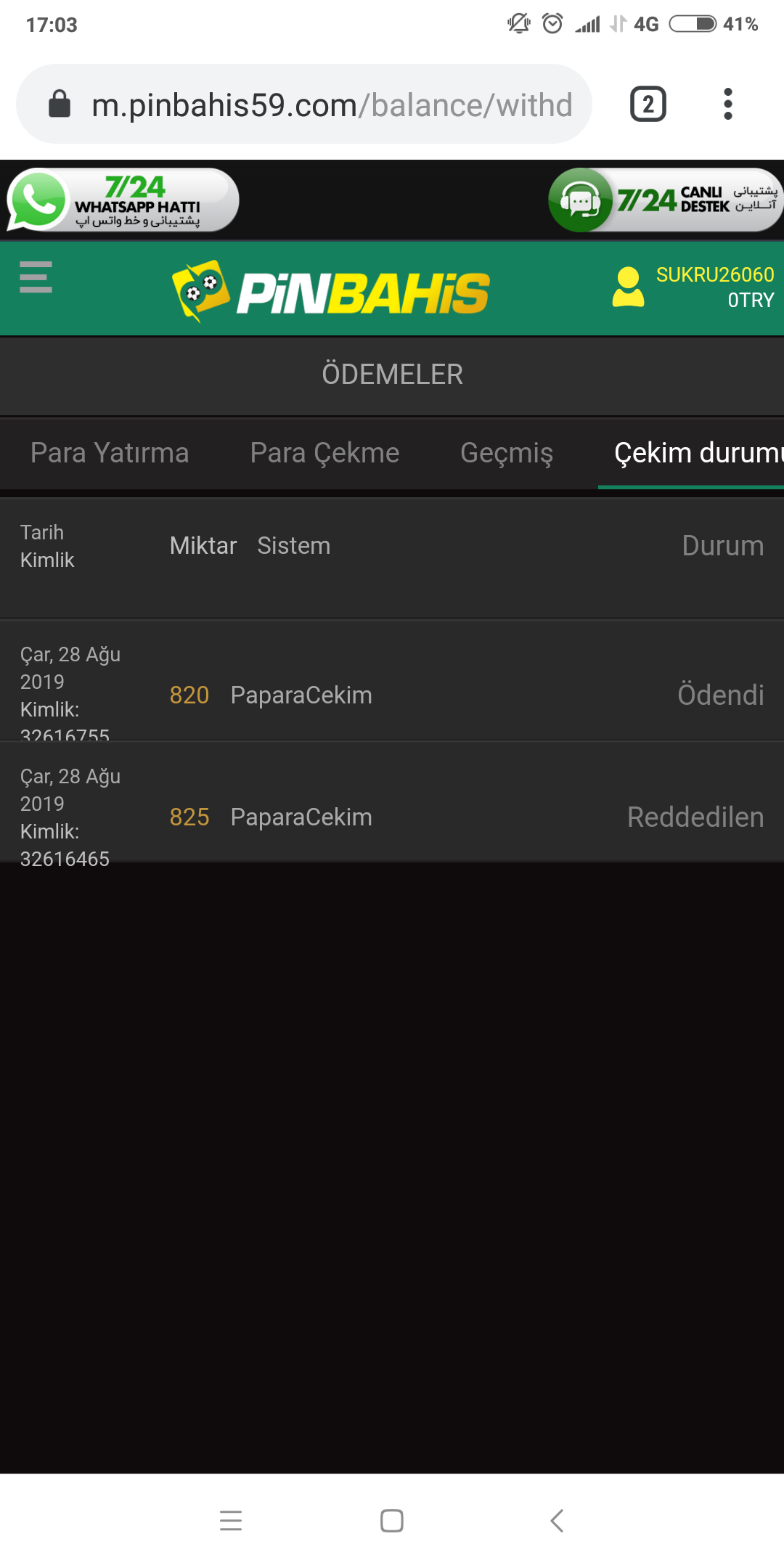The height and width of the screenshot is (1568, 784).
Task: Switch to the Geçmiş tab
Action: (x=507, y=453)
